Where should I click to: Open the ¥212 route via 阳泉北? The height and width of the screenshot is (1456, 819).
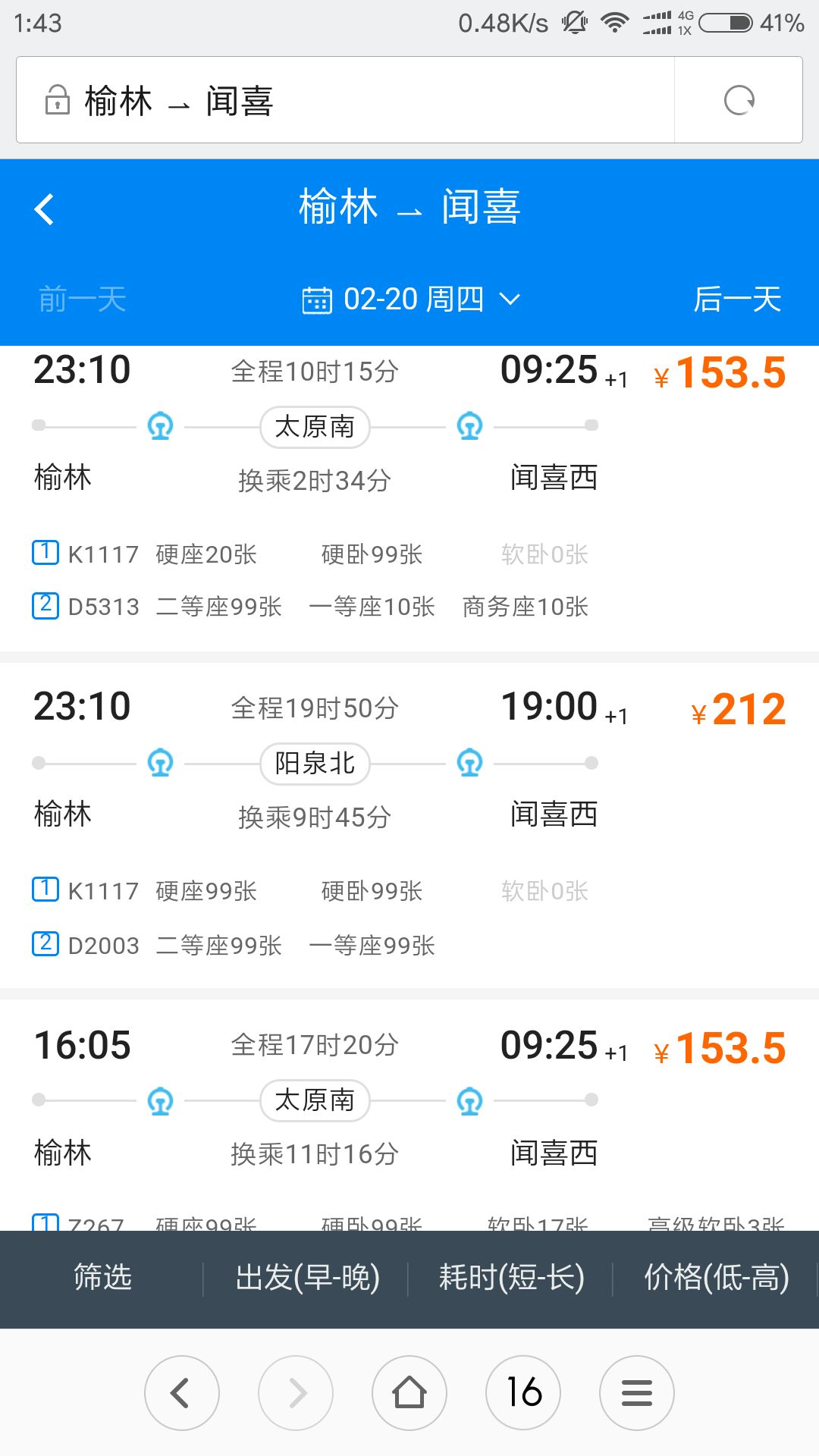pyautogui.click(x=409, y=825)
